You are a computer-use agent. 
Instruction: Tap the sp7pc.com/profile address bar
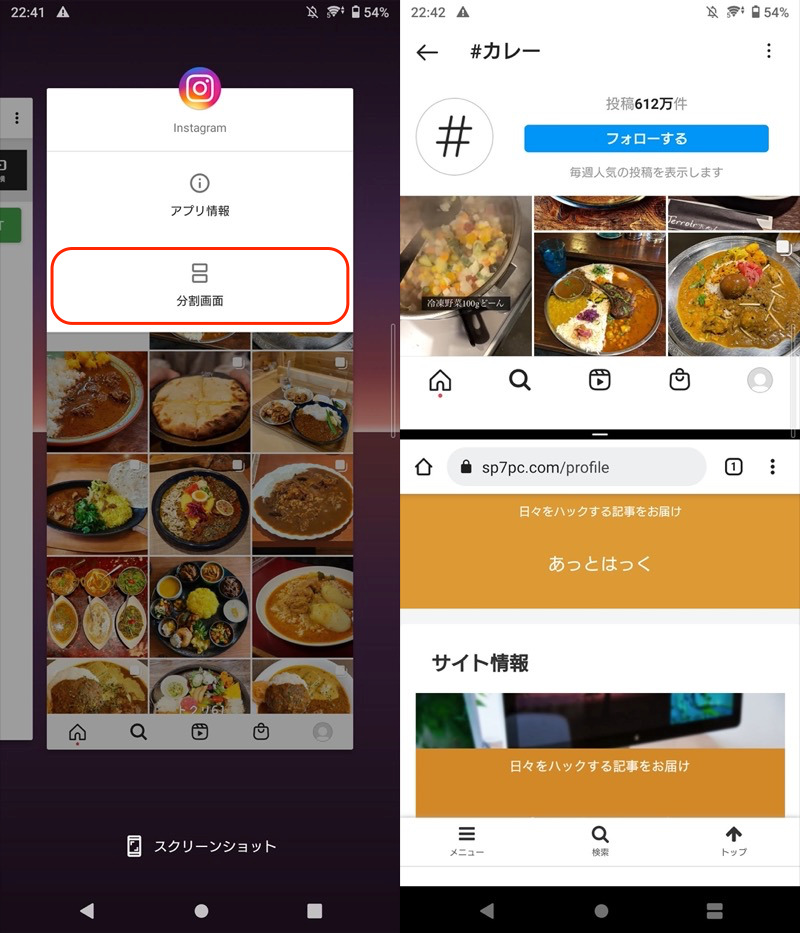tap(575, 467)
